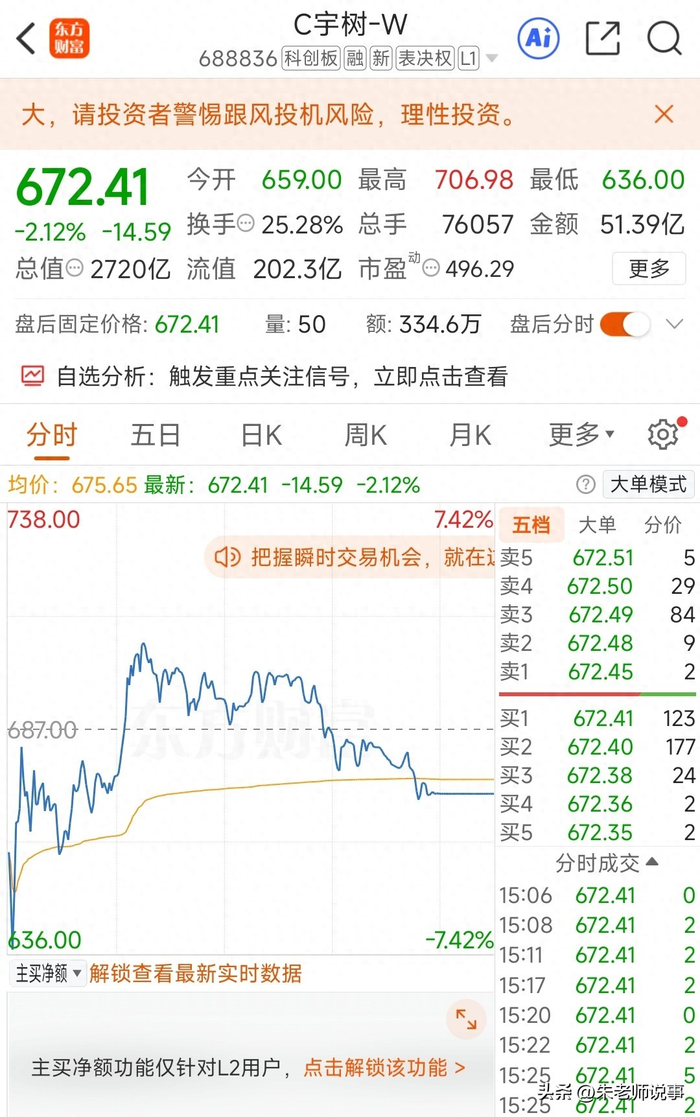This screenshot has width=700, height=1117.
Task: Dismiss the risk warning banner
Action: 664,114
